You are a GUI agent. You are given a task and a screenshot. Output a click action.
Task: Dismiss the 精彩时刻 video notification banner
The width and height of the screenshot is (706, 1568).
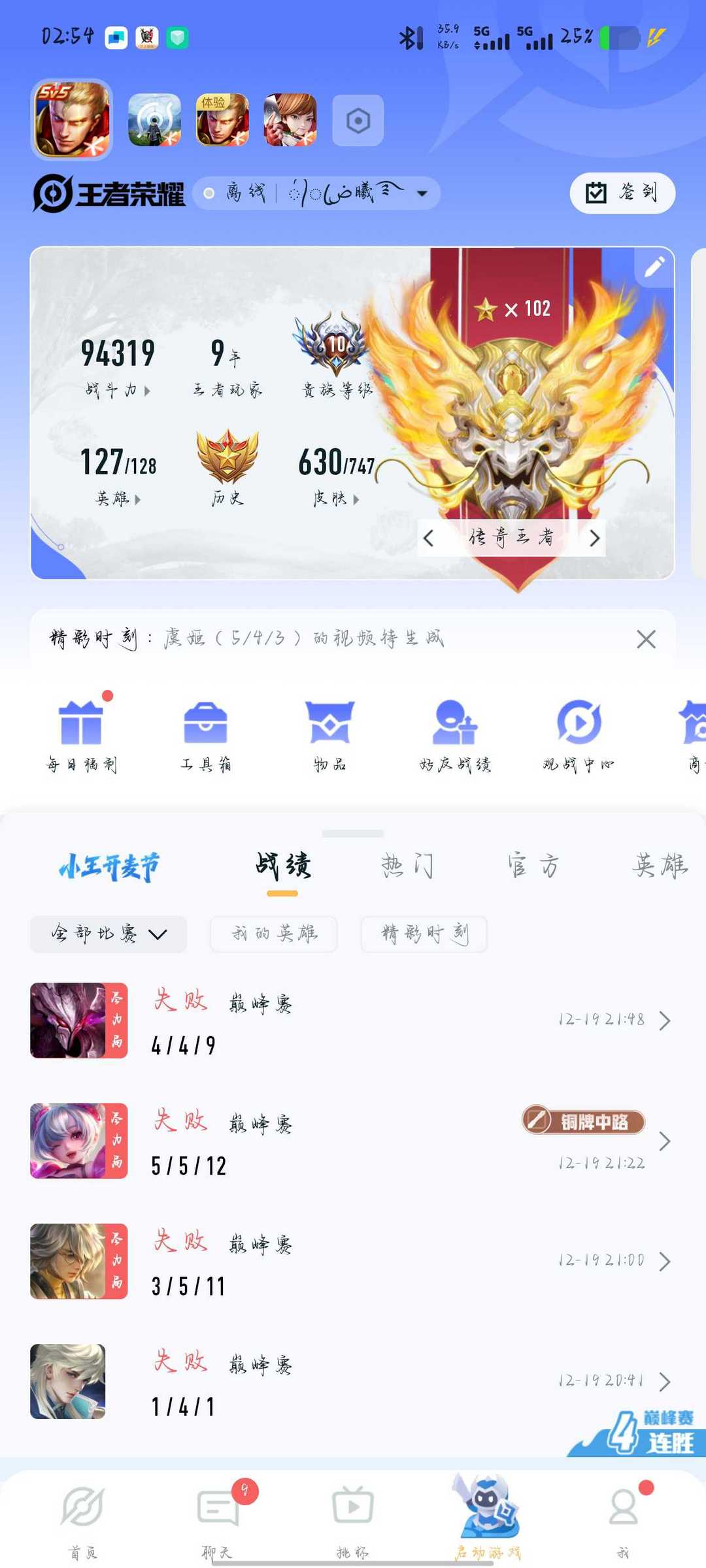tap(646, 639)
